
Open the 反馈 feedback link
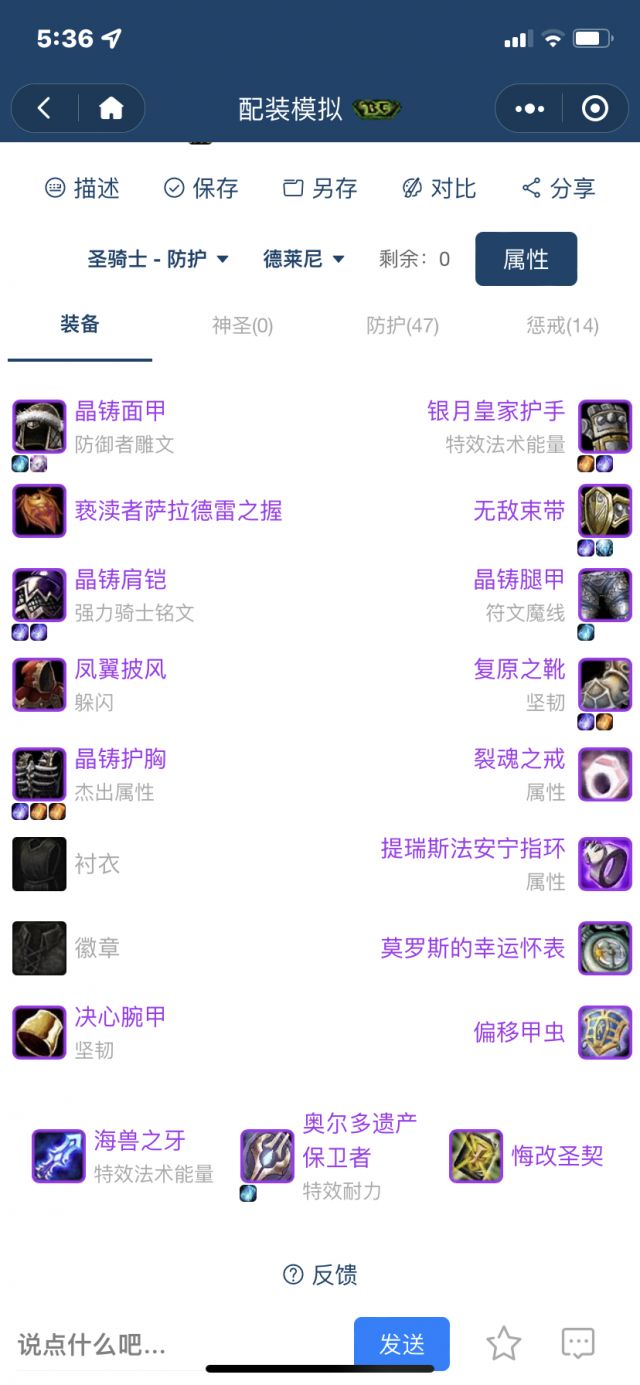coord(320,1275)
